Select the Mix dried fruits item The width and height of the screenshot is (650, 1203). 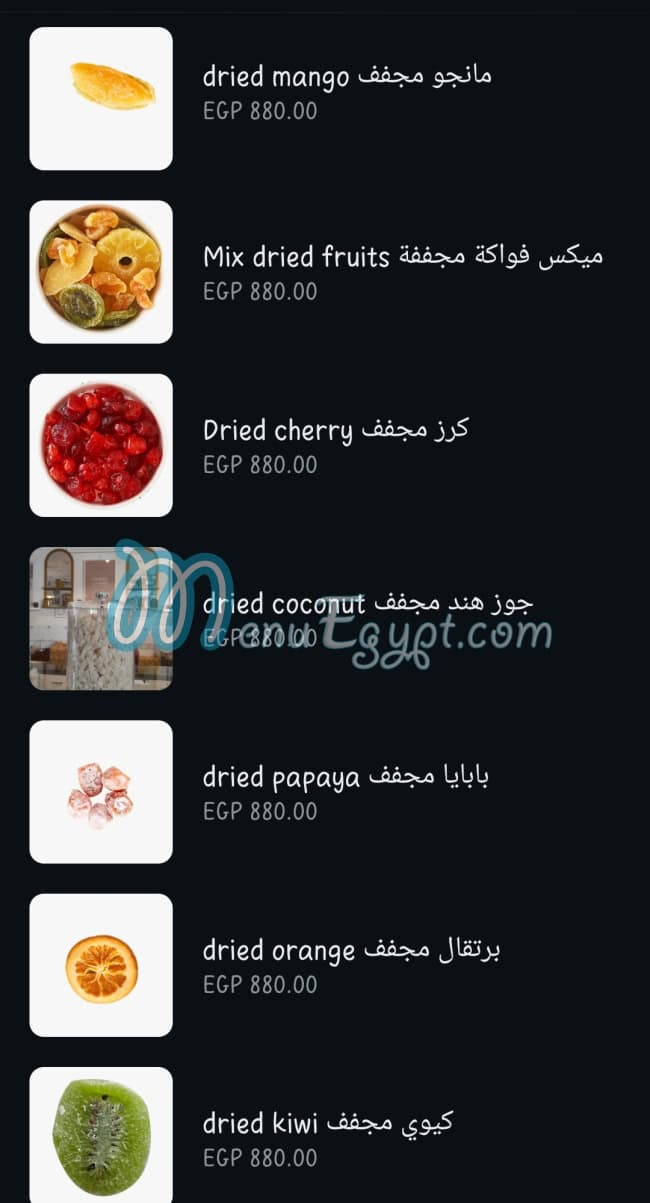coord(402,258)
